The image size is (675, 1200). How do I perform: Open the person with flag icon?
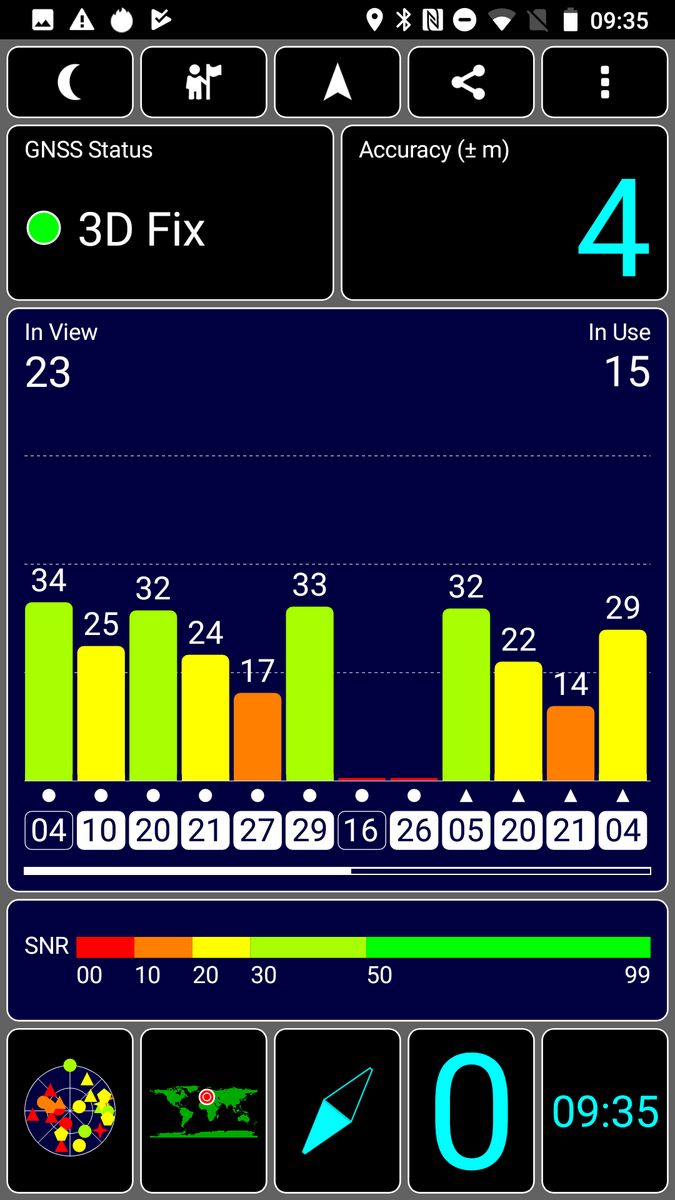click(204, 83)
